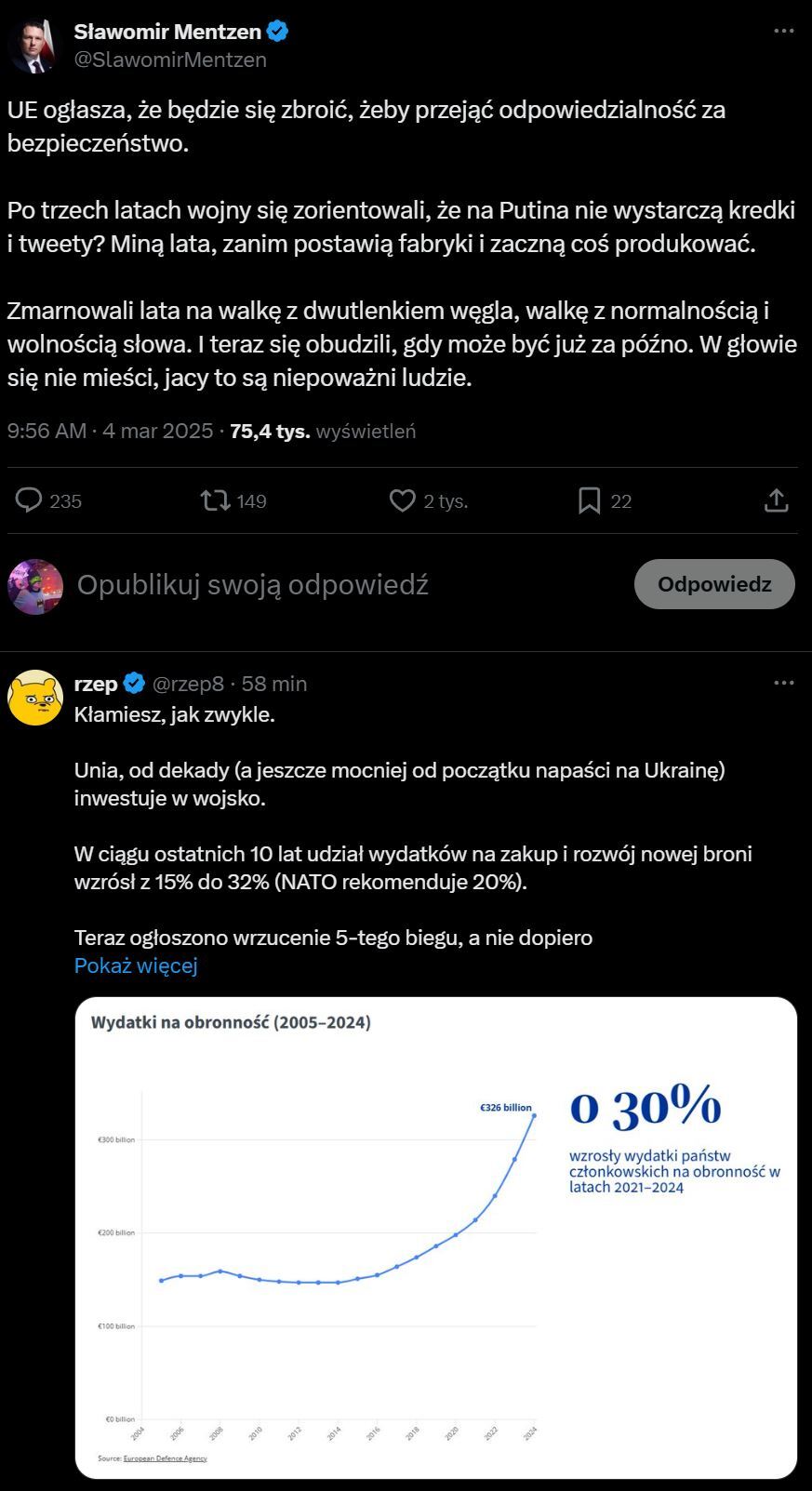The image size is (812, 1491).
Task: Expand rzep's reply with 'Pokaż więcej'
Action: coord(136,965)
